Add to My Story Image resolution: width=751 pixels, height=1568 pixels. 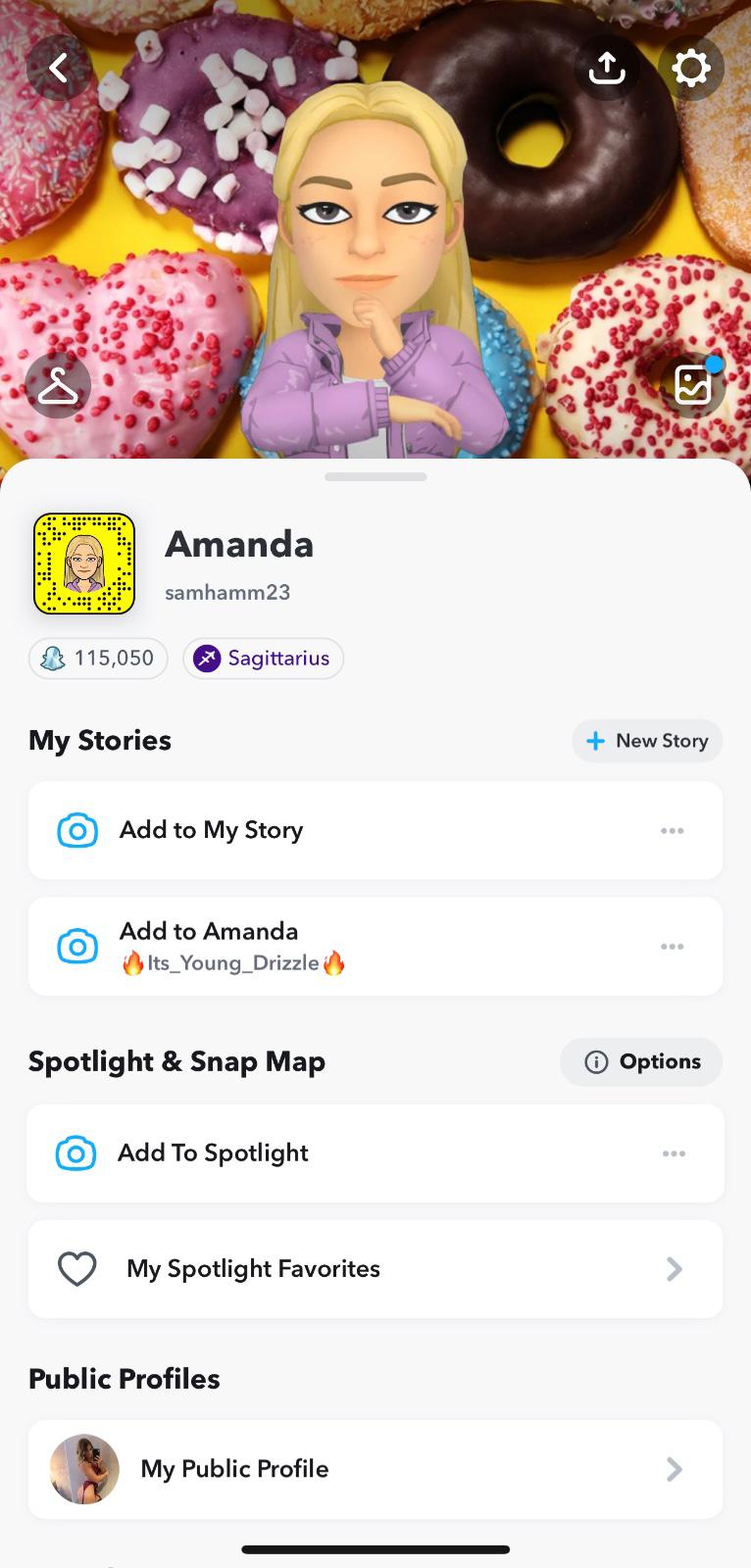(x=211, y=830)
